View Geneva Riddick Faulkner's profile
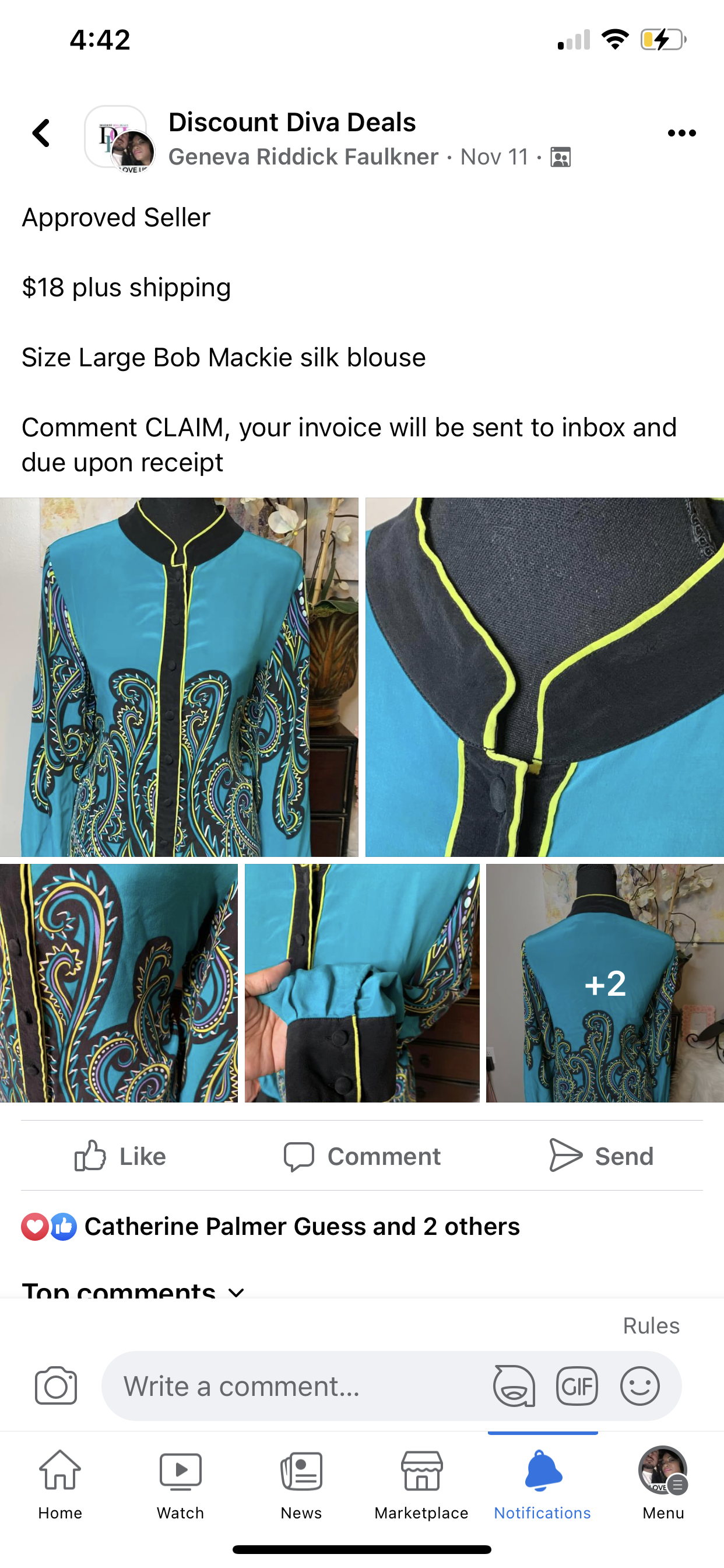724x1568 pixels. pyautogui.click(x=303, y=157)
